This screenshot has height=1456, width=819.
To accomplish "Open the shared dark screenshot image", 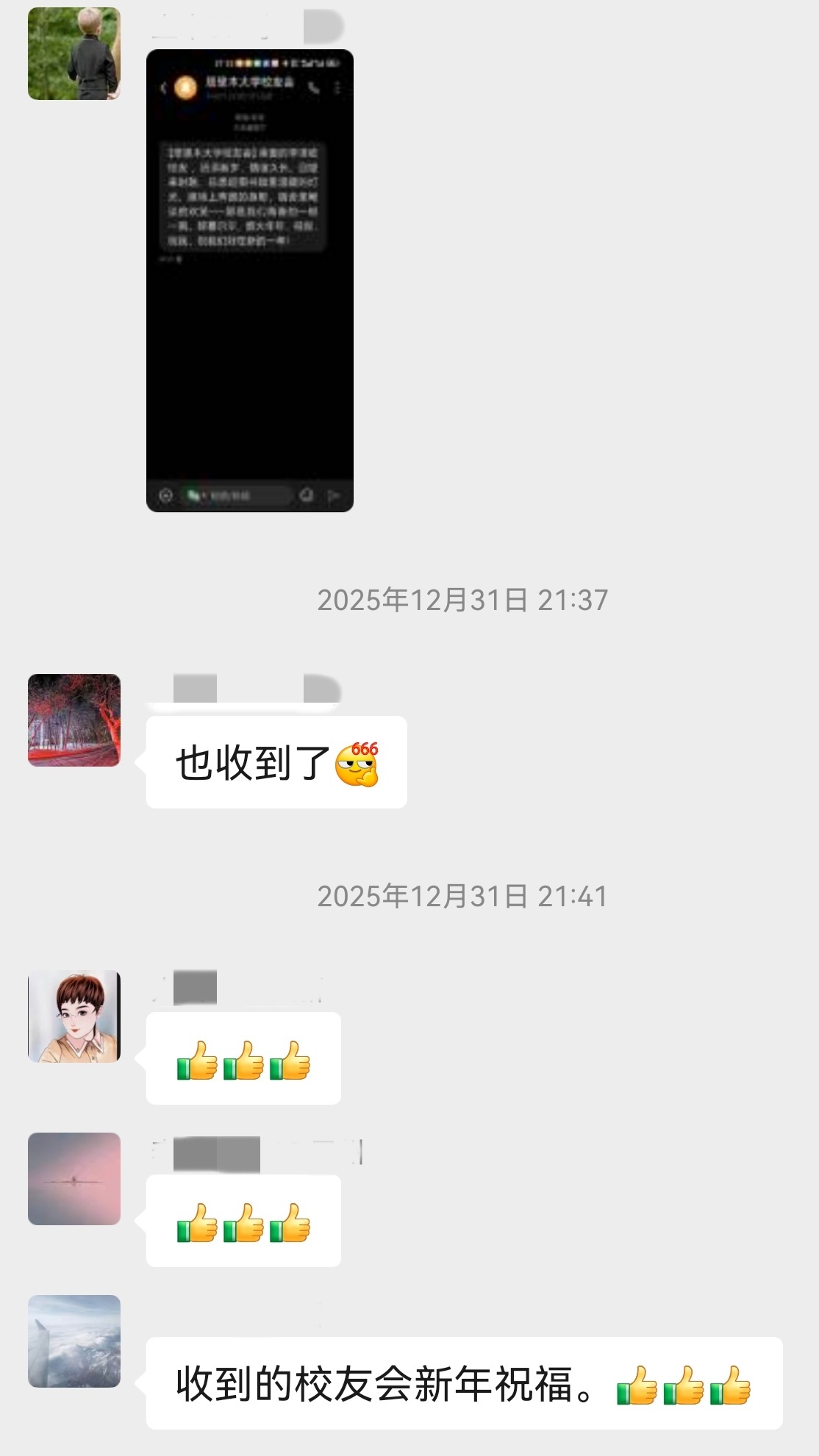I will 249,281.
